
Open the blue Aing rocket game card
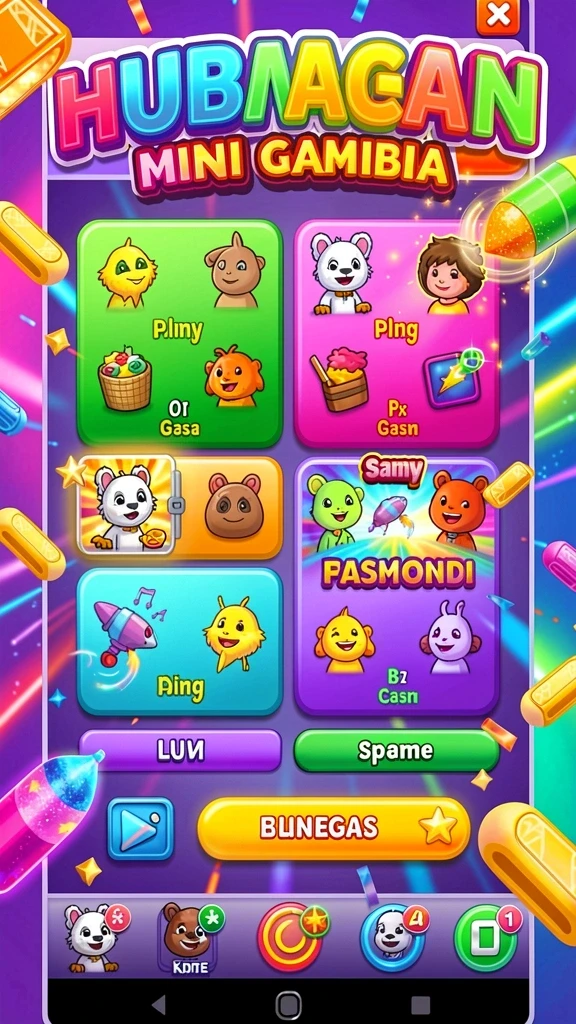[x=180, y=641]
